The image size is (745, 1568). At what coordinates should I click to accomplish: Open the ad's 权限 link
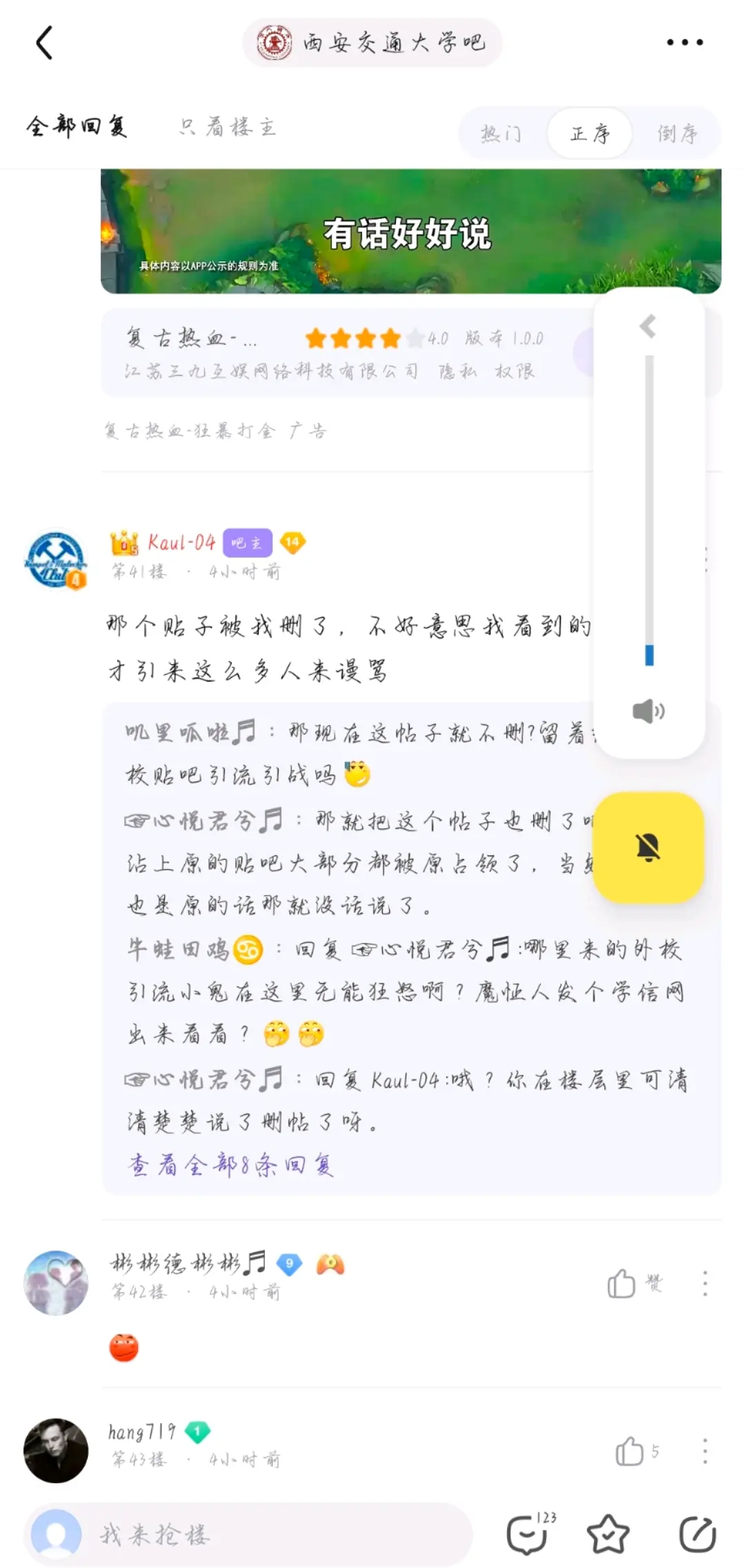click(515, 371)
